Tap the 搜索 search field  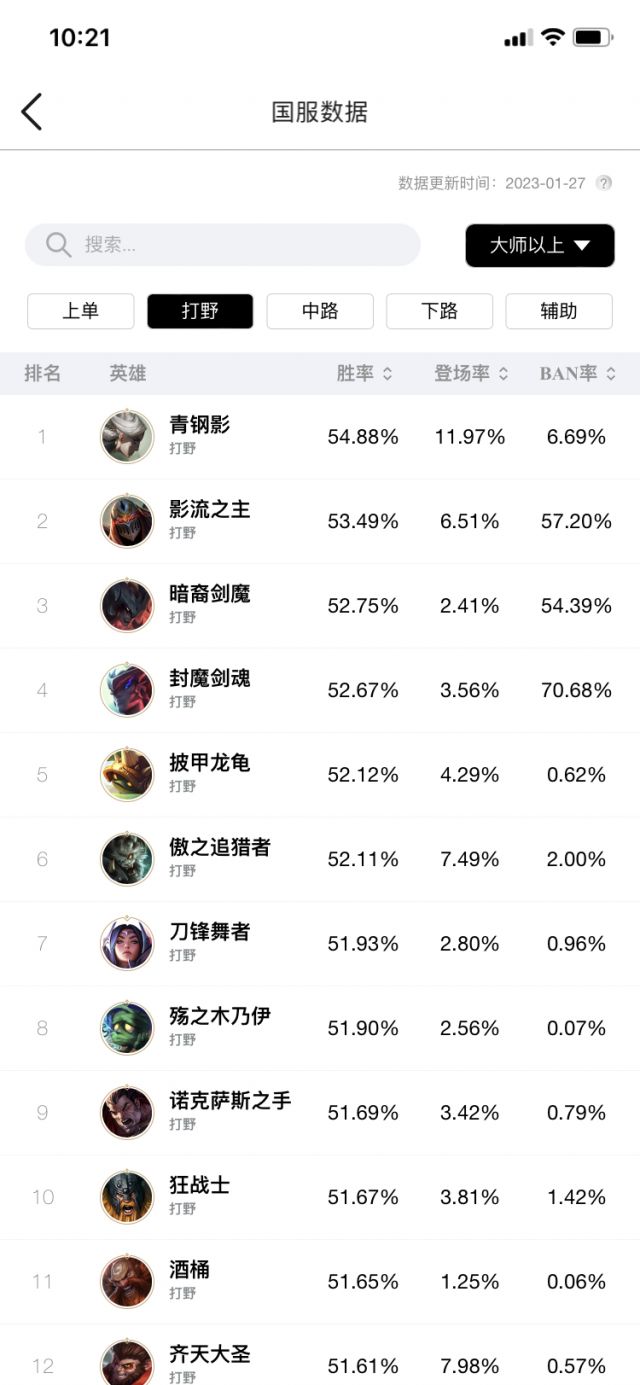pos(222,245)
